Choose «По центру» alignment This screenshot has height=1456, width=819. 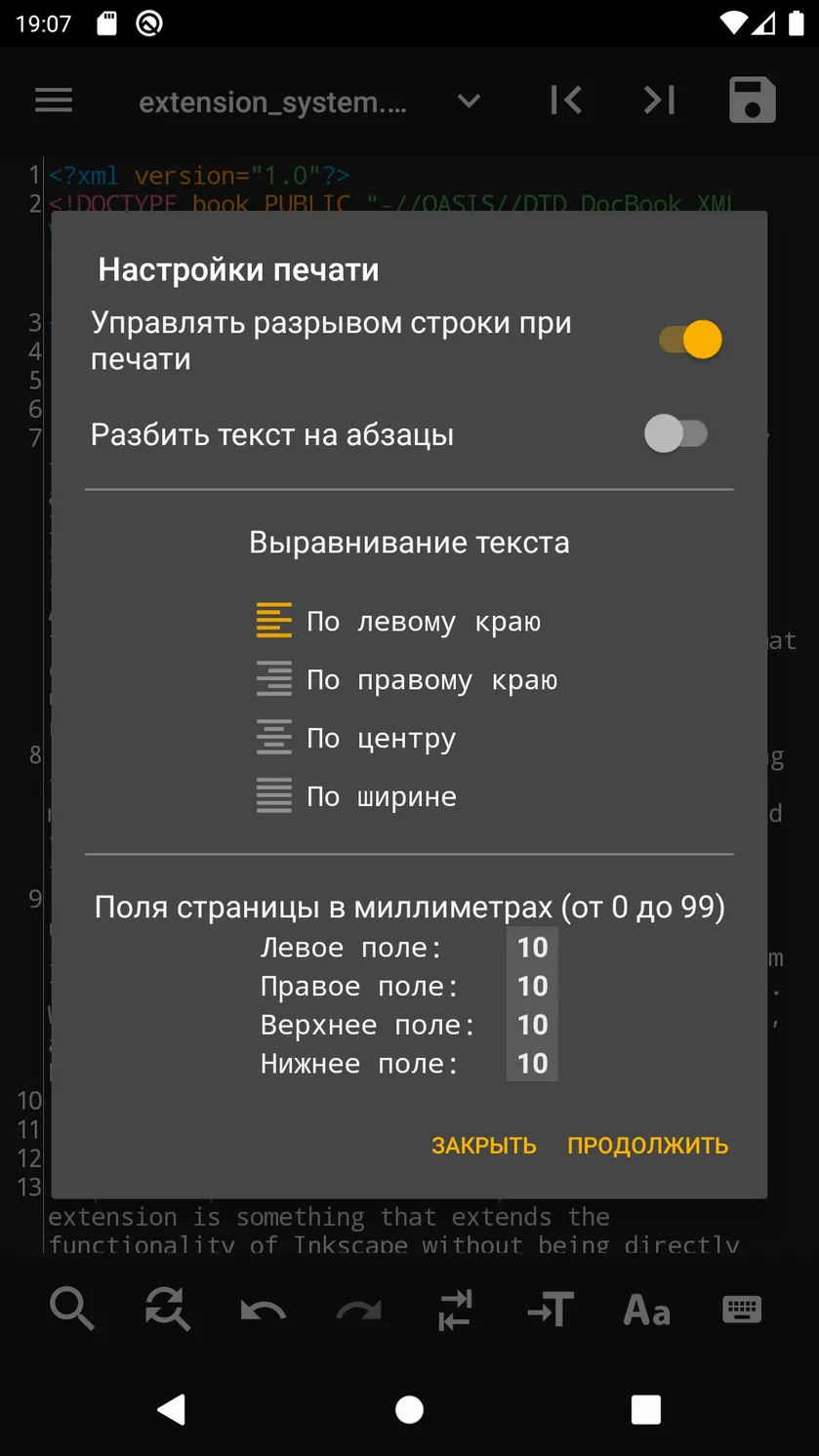click(356, 739)
